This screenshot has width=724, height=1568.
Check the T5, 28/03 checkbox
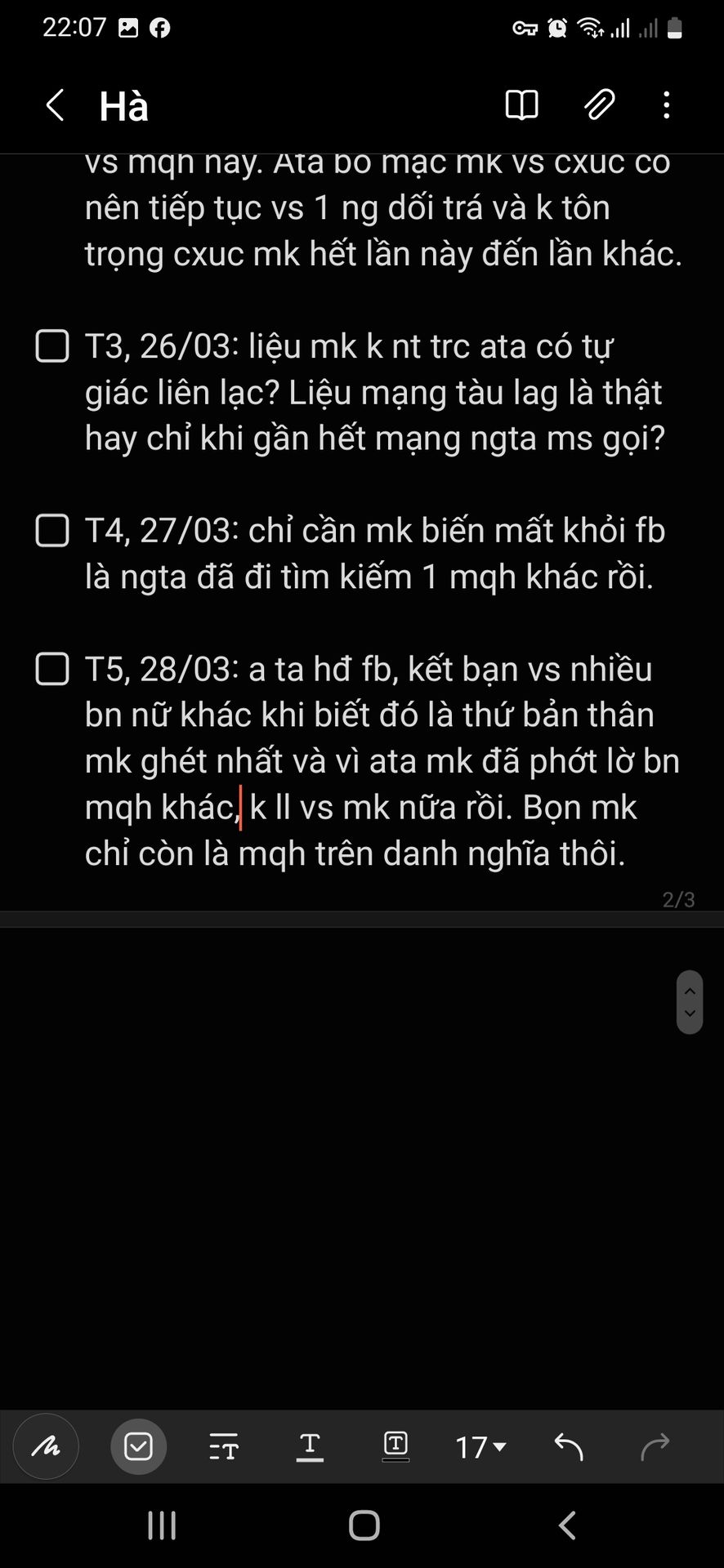click(x=52, y=669)
